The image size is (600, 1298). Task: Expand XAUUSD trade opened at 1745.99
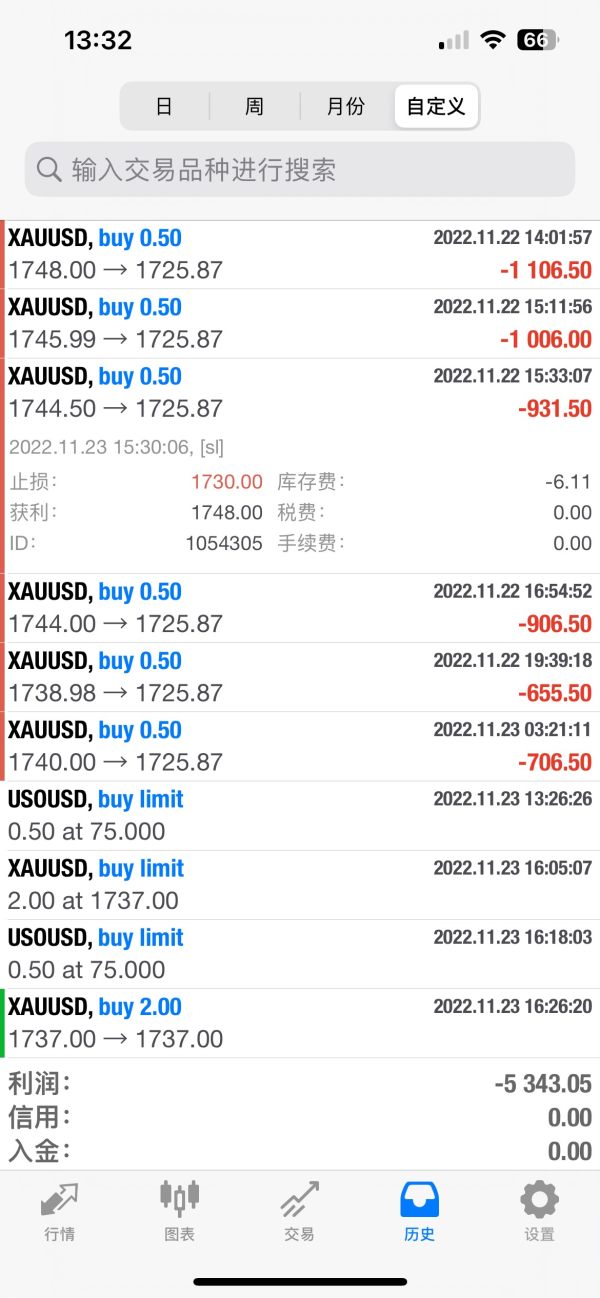[x=300, y=324]
